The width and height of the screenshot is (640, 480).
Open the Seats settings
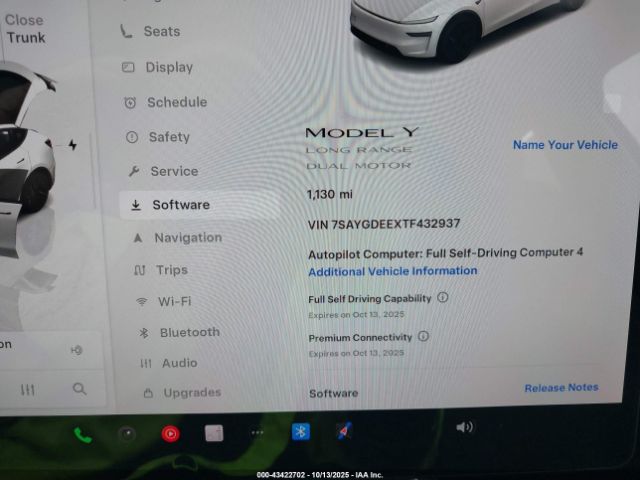160,31
